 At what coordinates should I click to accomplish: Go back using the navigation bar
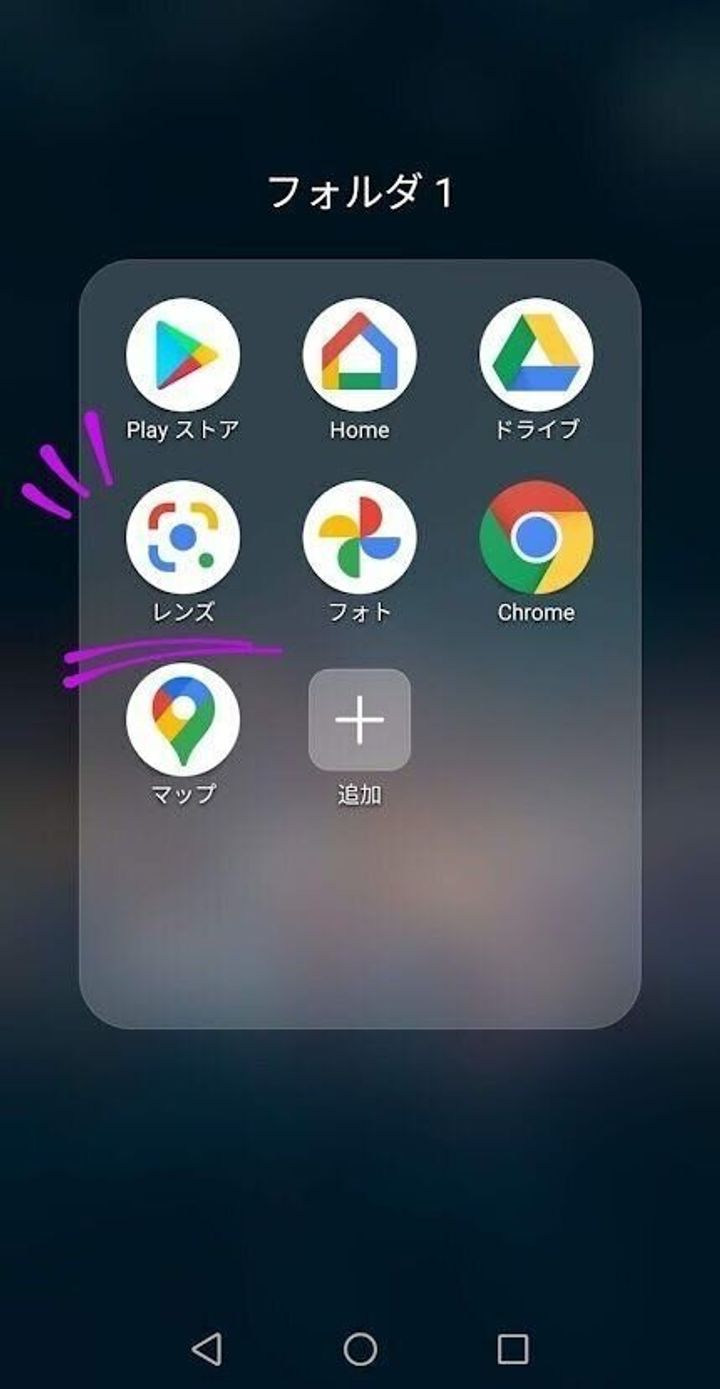[207, 1349]
